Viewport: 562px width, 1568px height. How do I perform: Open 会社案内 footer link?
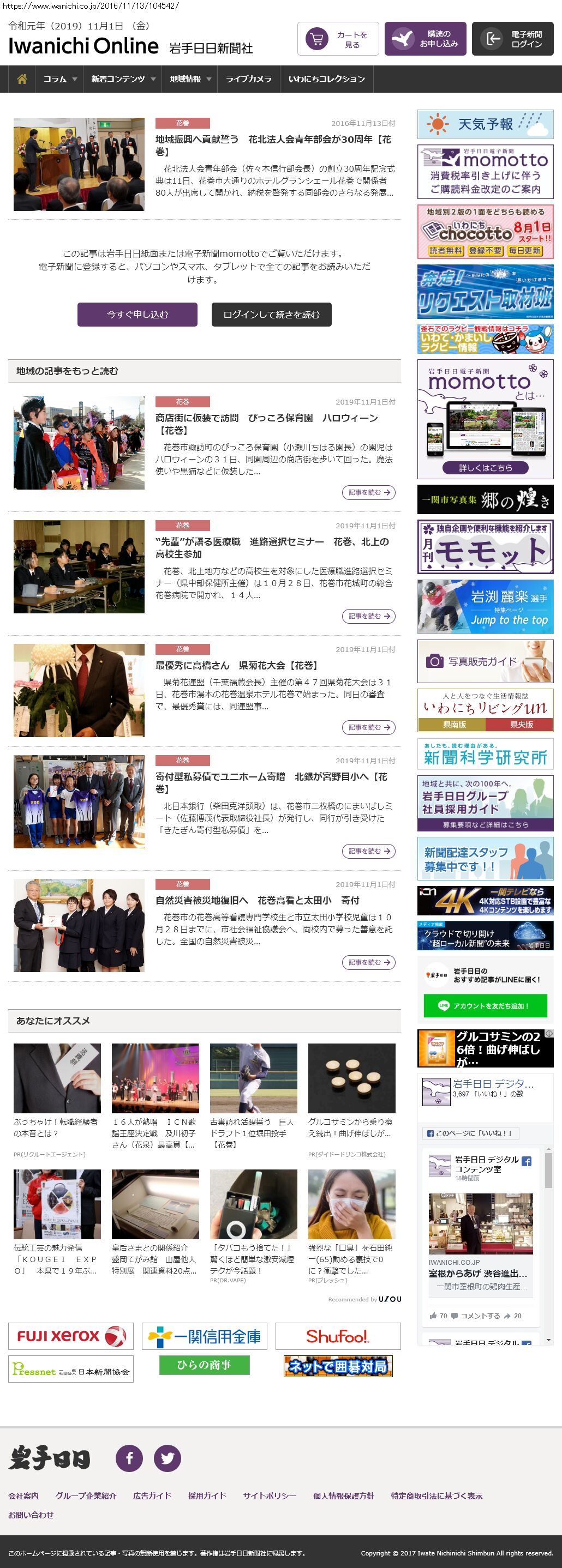pos(23,1495)
